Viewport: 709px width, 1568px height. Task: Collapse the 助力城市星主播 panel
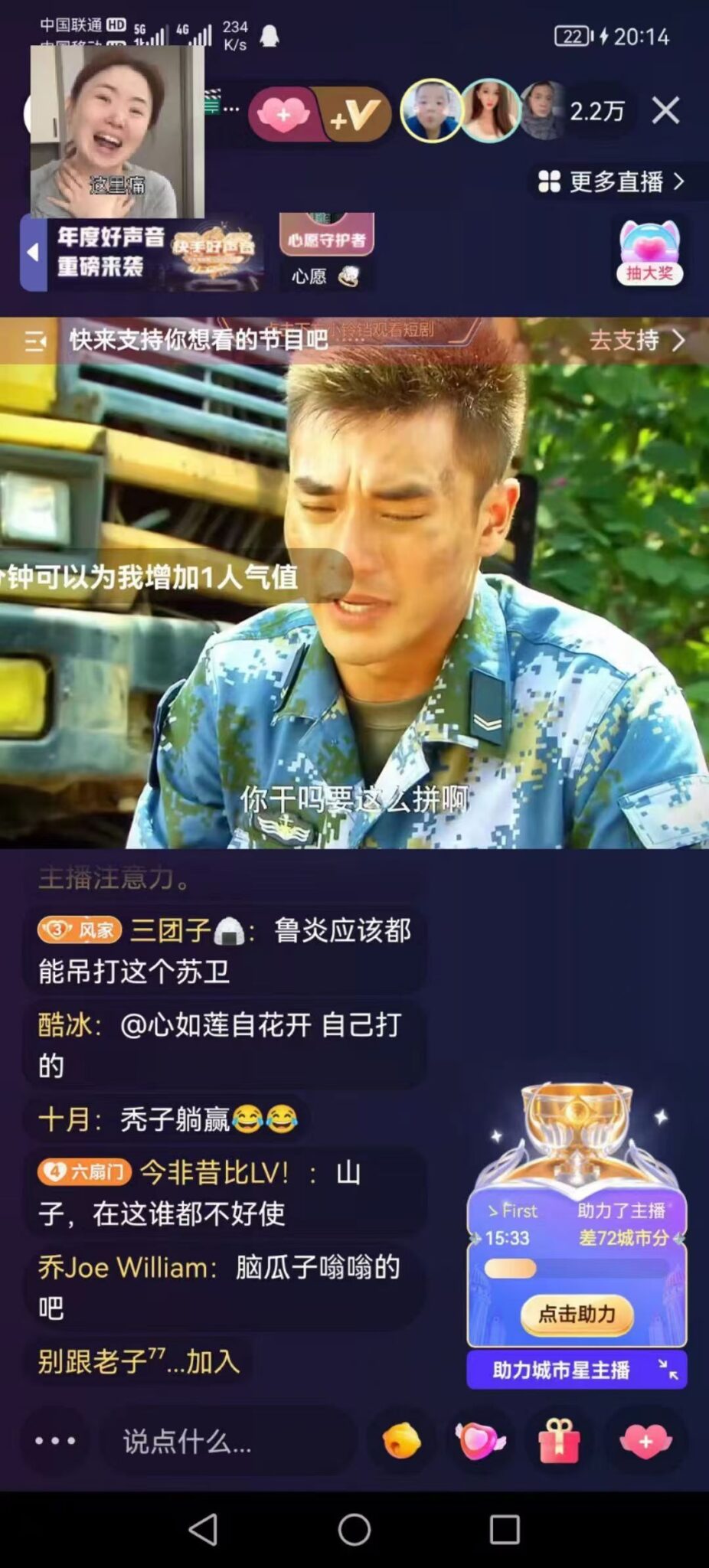tap(668, 1370)
